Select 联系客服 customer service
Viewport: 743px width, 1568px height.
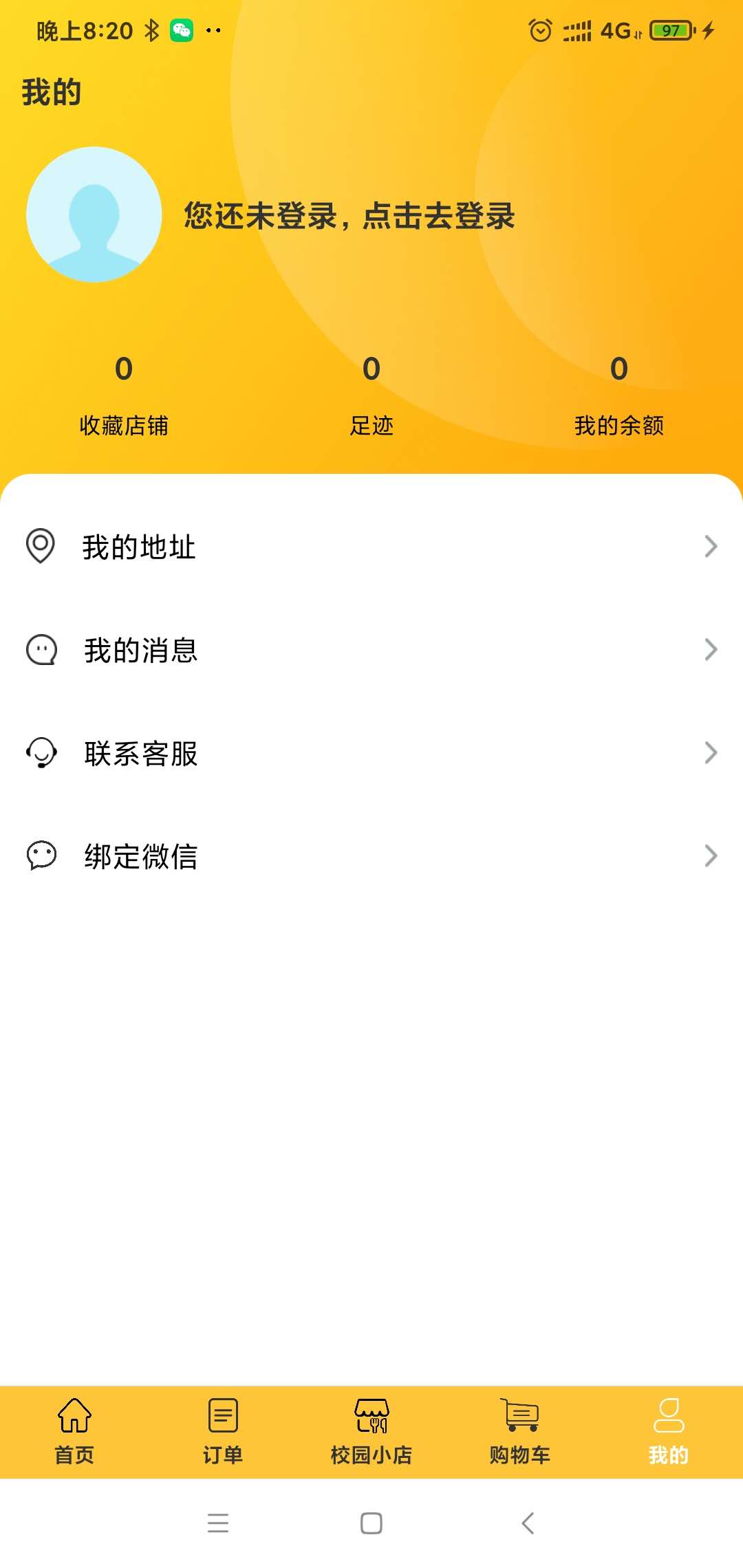click(371, 753)
